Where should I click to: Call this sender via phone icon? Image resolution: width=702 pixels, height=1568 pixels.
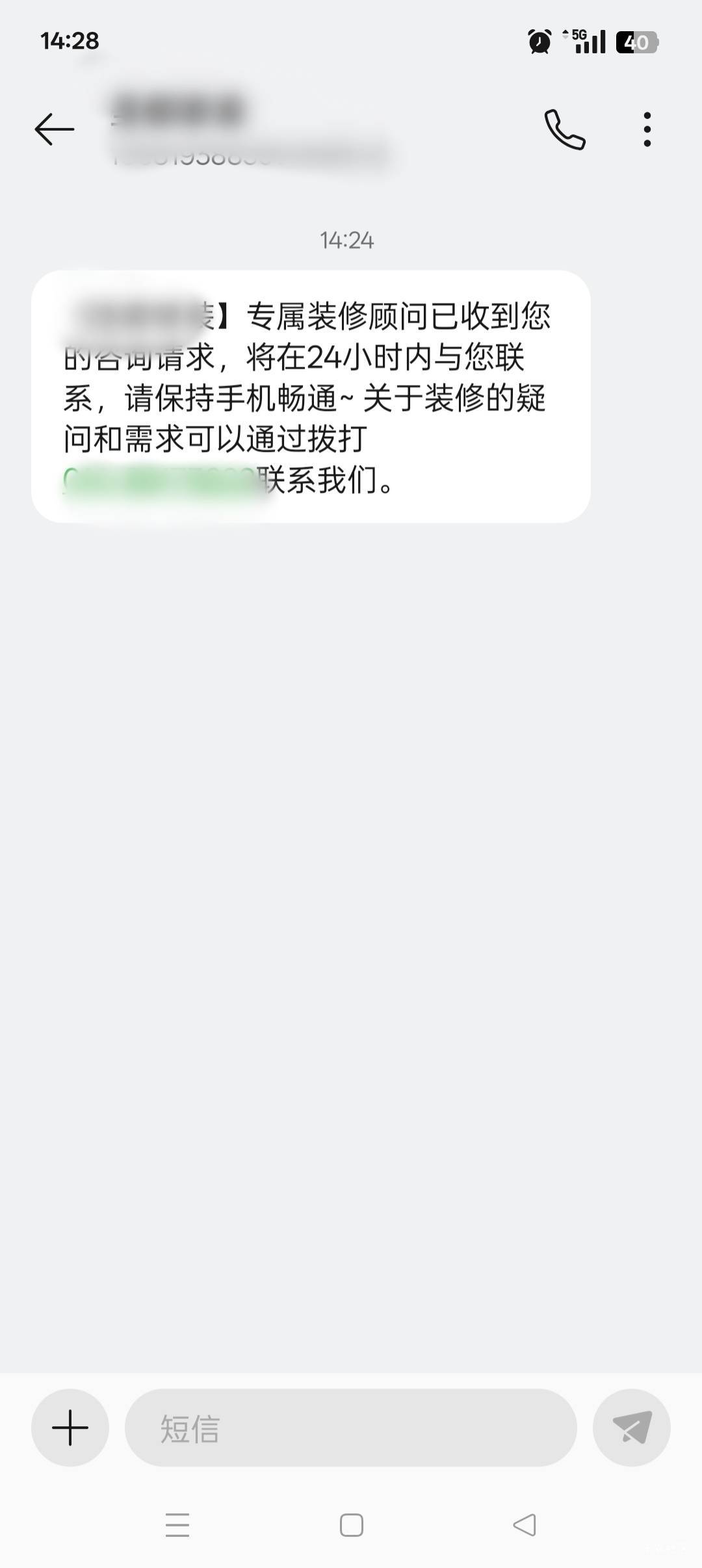564,129
